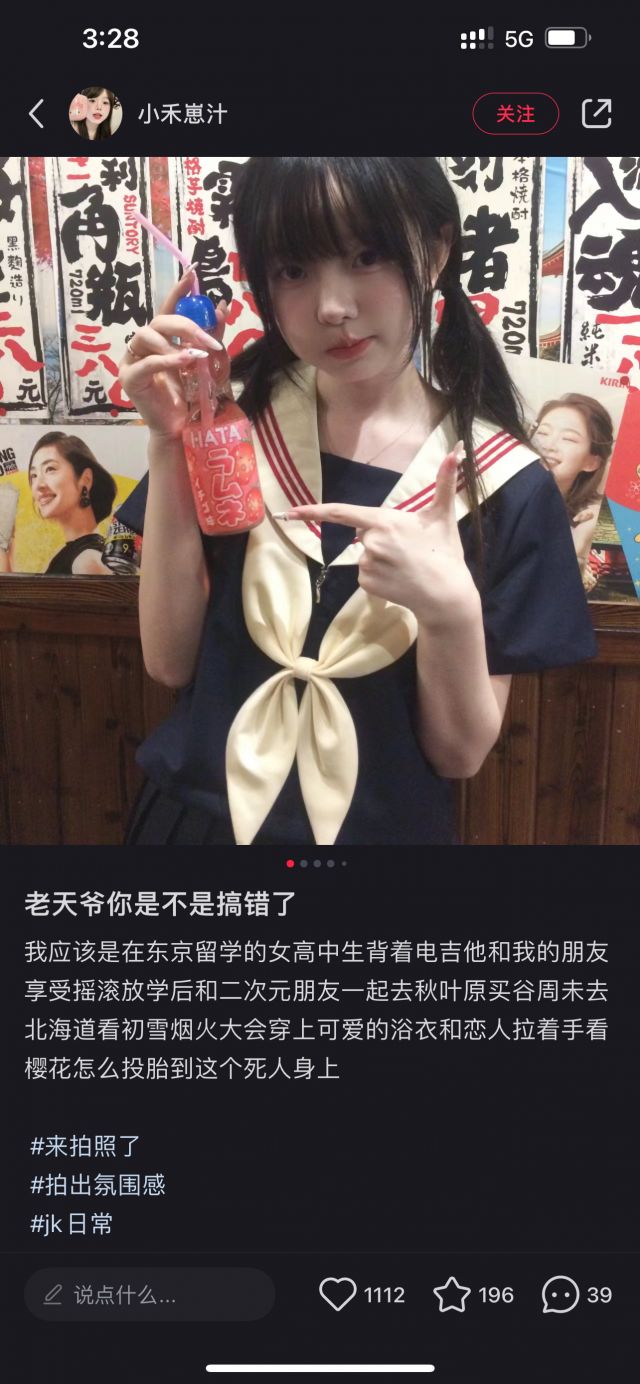Open 小禾崽汁's profile avatar
The height and width of the screenshot is (1384, 640).
(x=95, y=114)
